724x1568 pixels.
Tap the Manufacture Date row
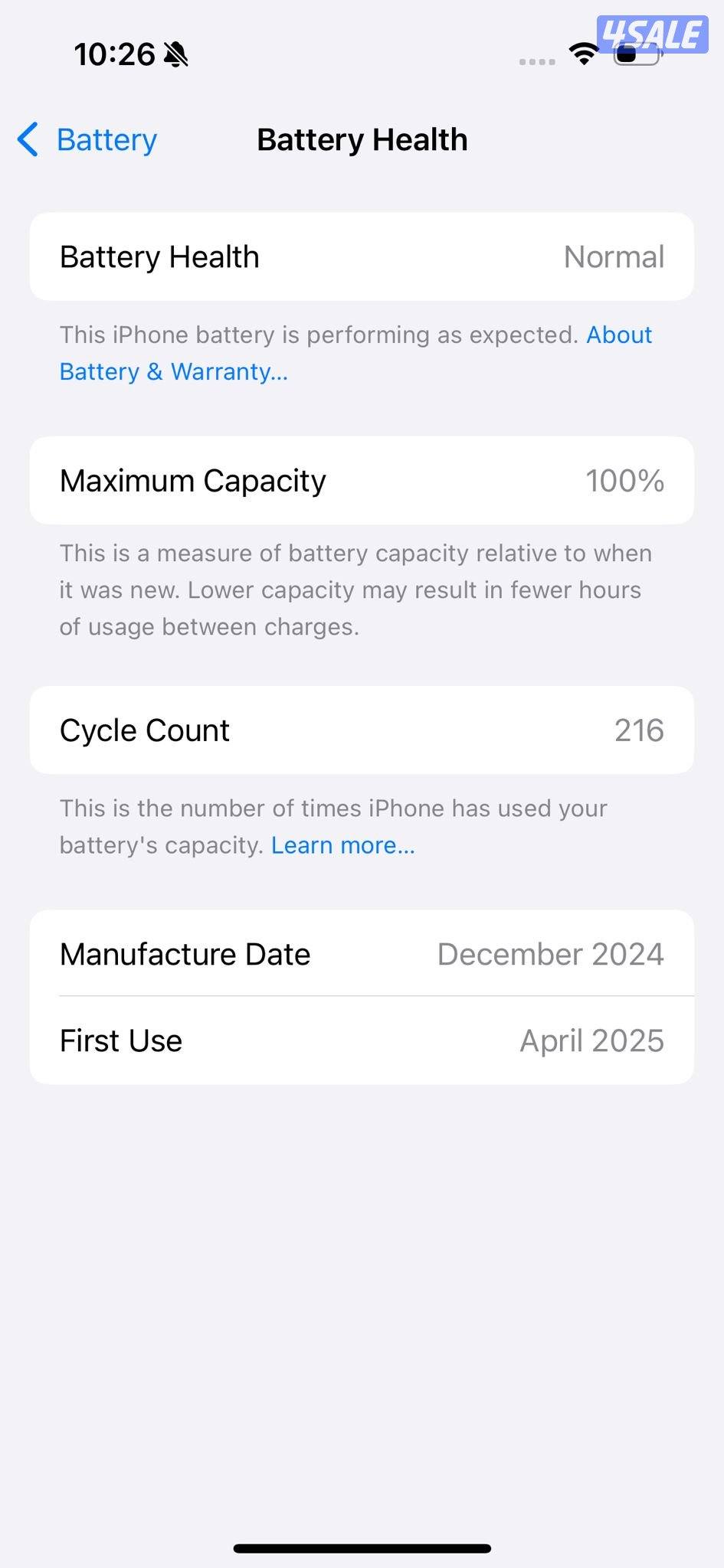click(362, 954)
